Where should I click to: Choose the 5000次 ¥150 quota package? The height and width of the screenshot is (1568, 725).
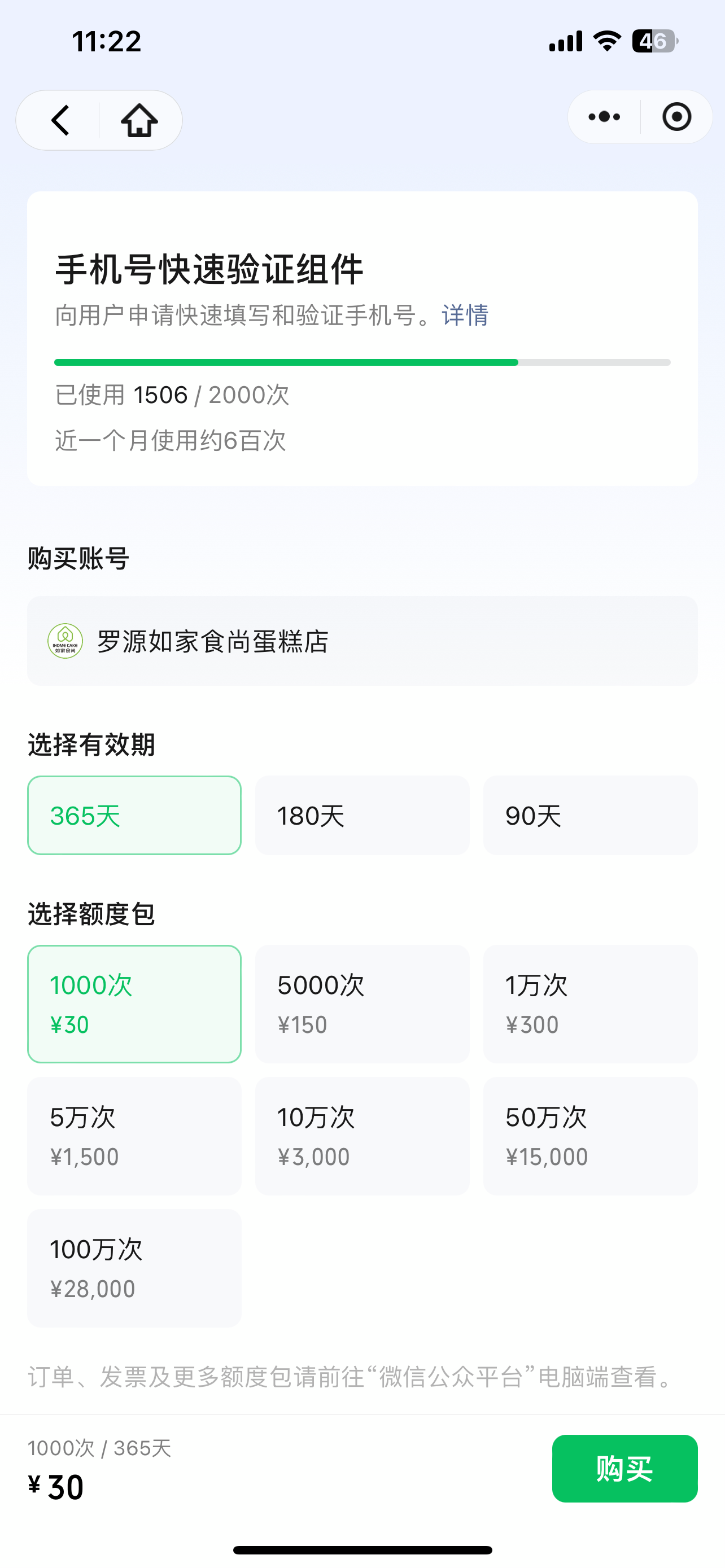pyautogui.click(x=362, y=1004)
